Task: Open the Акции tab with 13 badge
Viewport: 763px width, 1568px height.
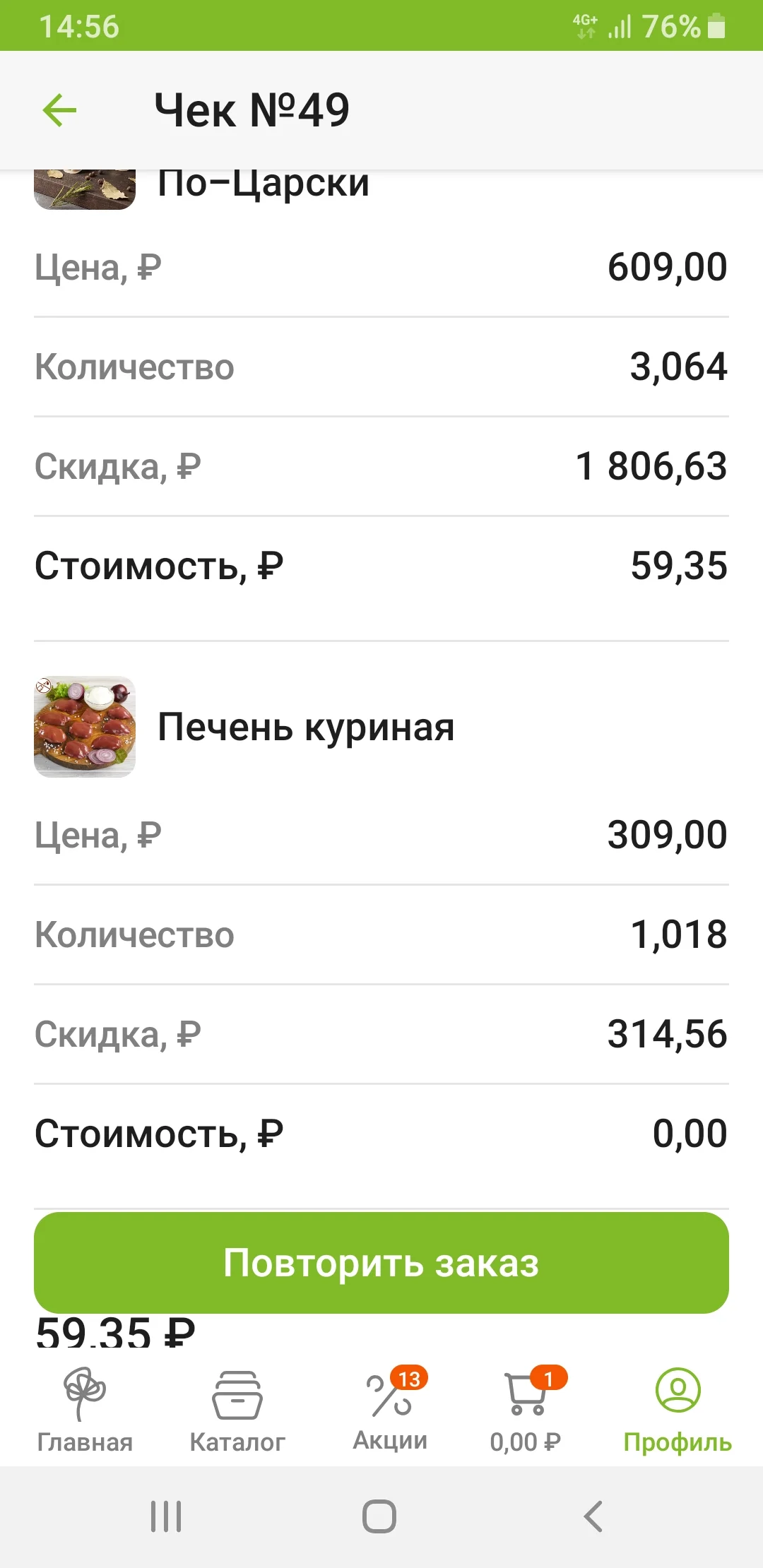Action: pyautogui.click(x=390, y=1410)
